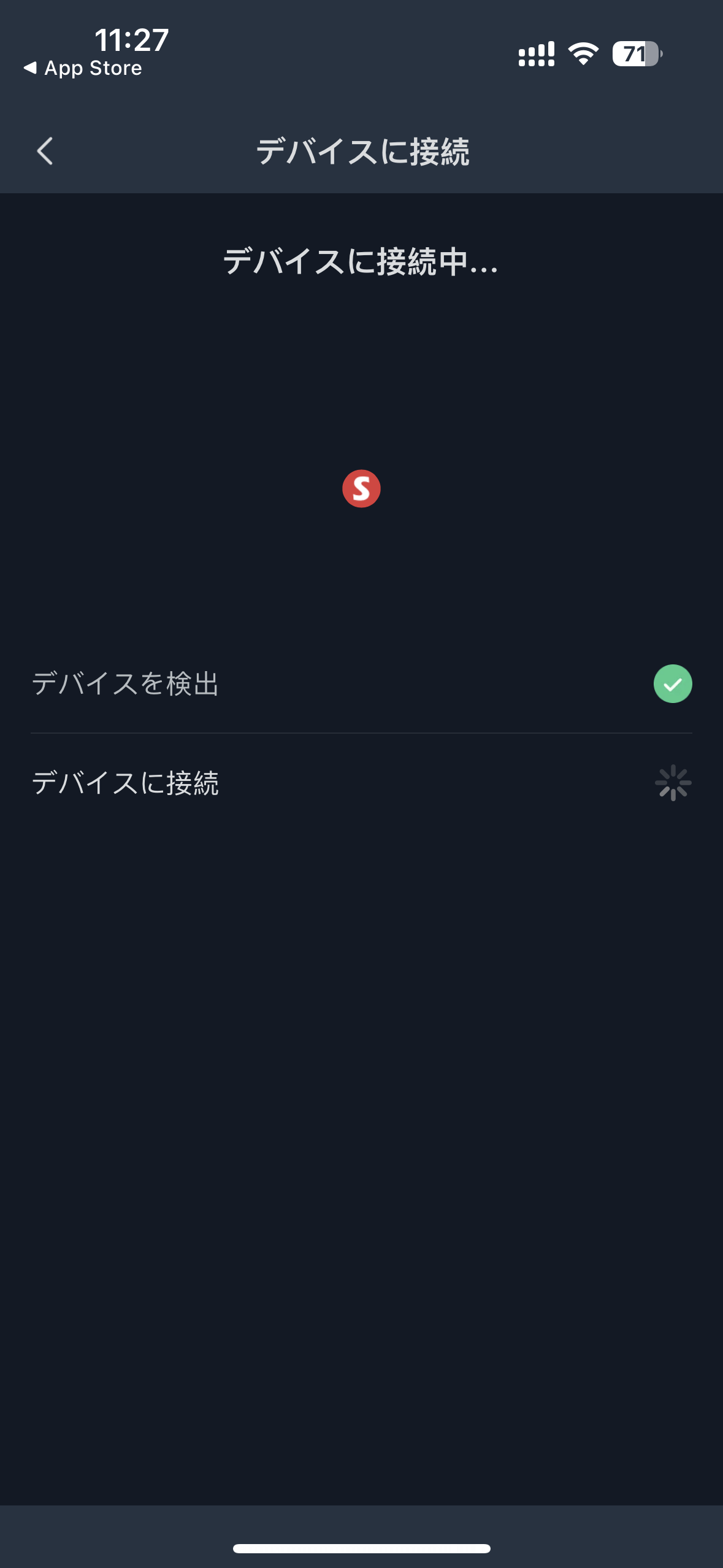Return to App Store via status bar
This screenshot has height=1568, width=723.
click(x=83, y=68)
